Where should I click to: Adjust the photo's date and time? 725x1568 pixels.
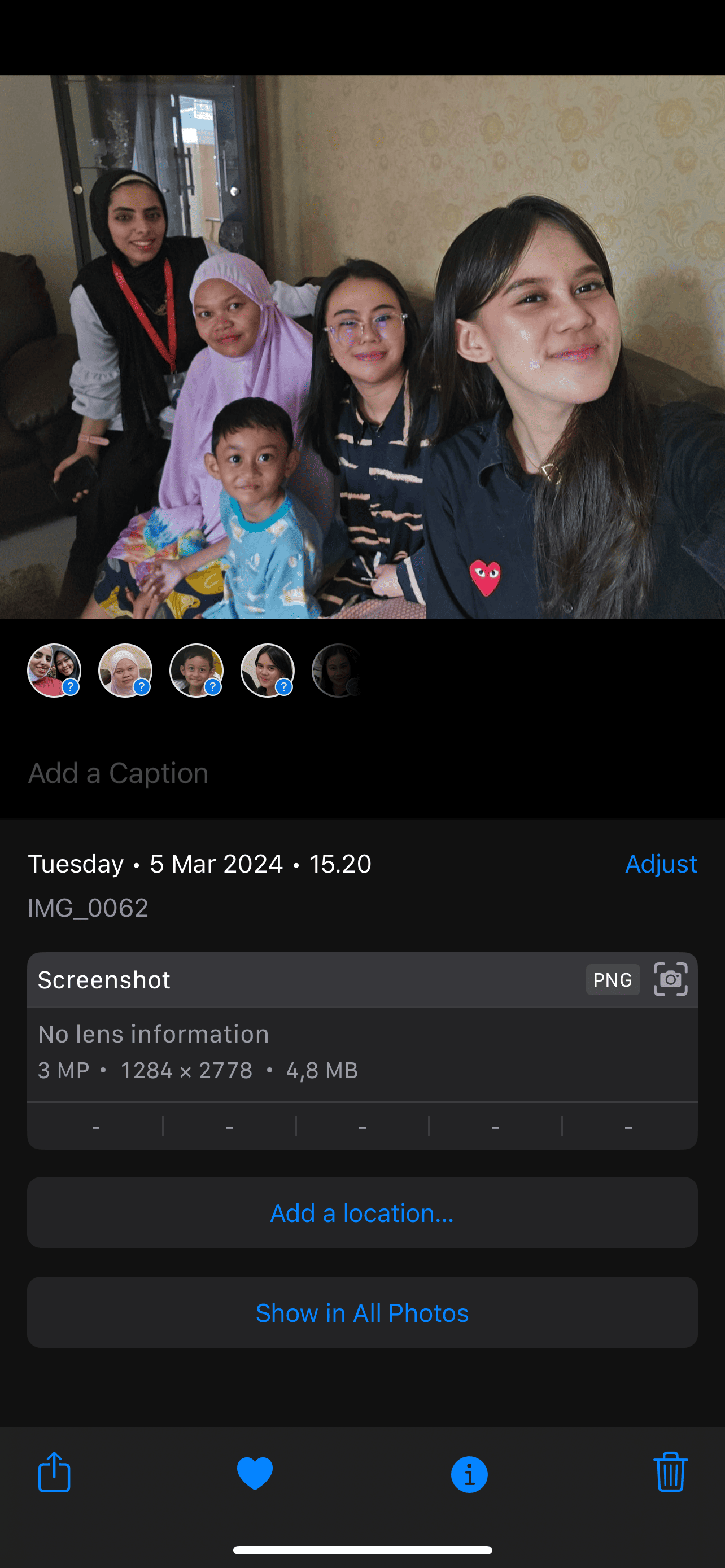661,864
